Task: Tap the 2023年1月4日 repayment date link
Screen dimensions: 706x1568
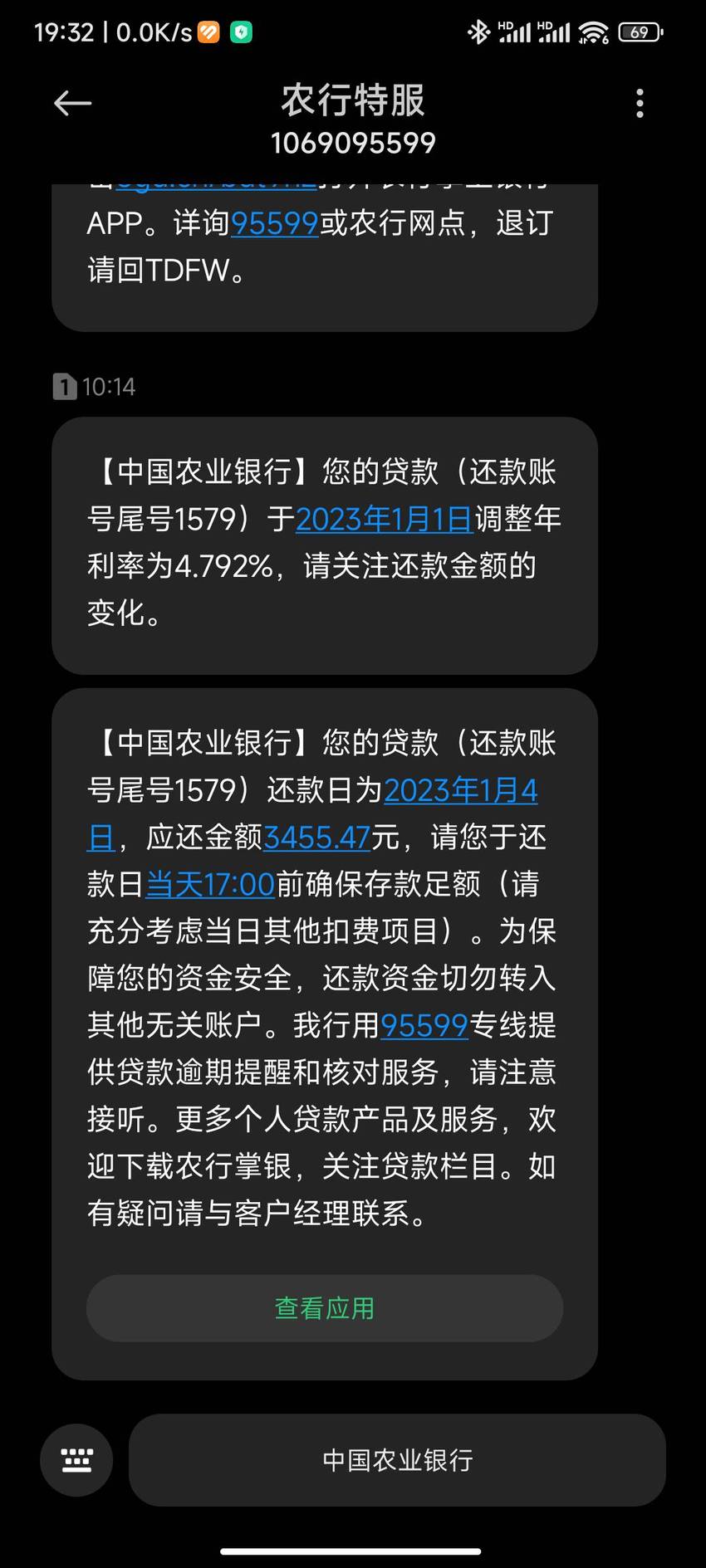Action: pyautogui.click(x=461, y=790)
